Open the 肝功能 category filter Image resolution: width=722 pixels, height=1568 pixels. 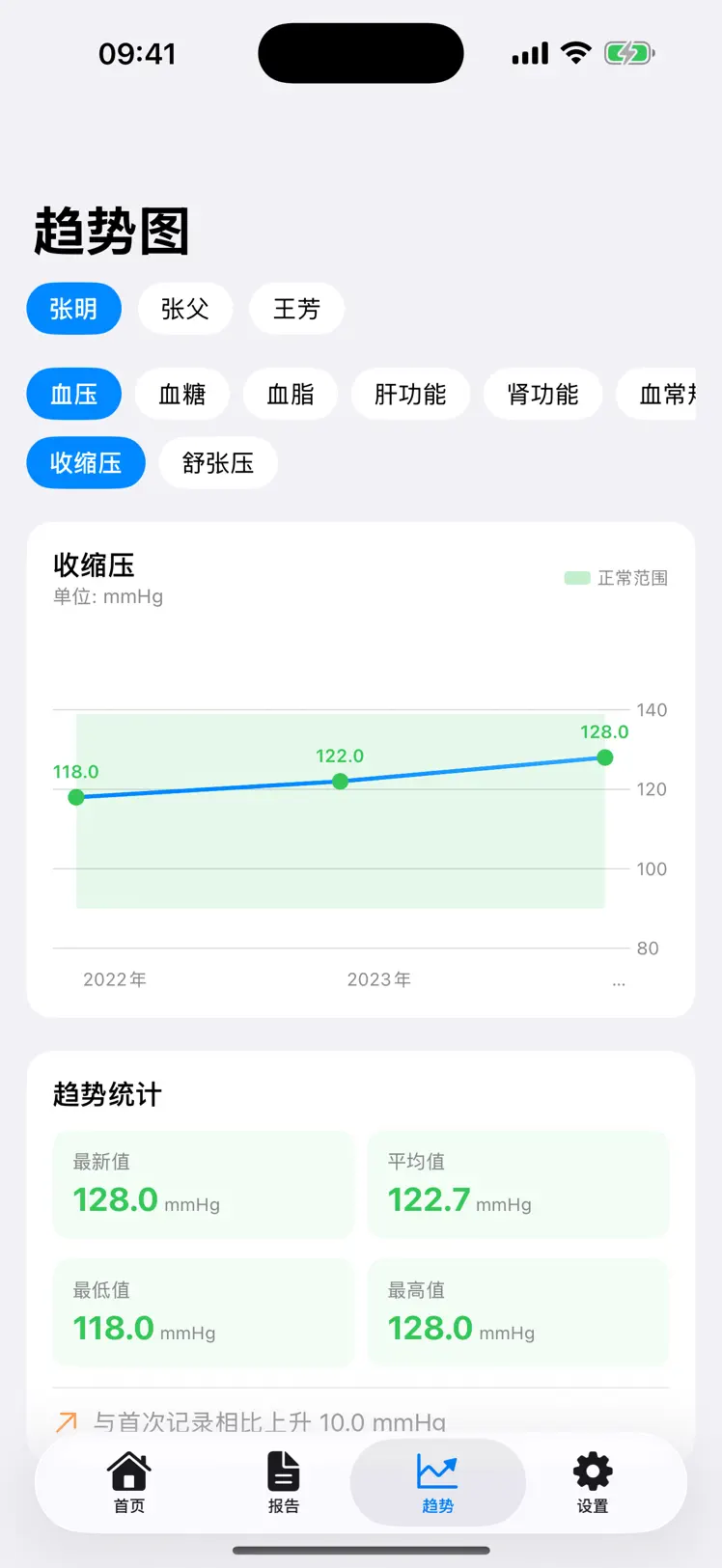pyautogui.click(x=410, y=394)
